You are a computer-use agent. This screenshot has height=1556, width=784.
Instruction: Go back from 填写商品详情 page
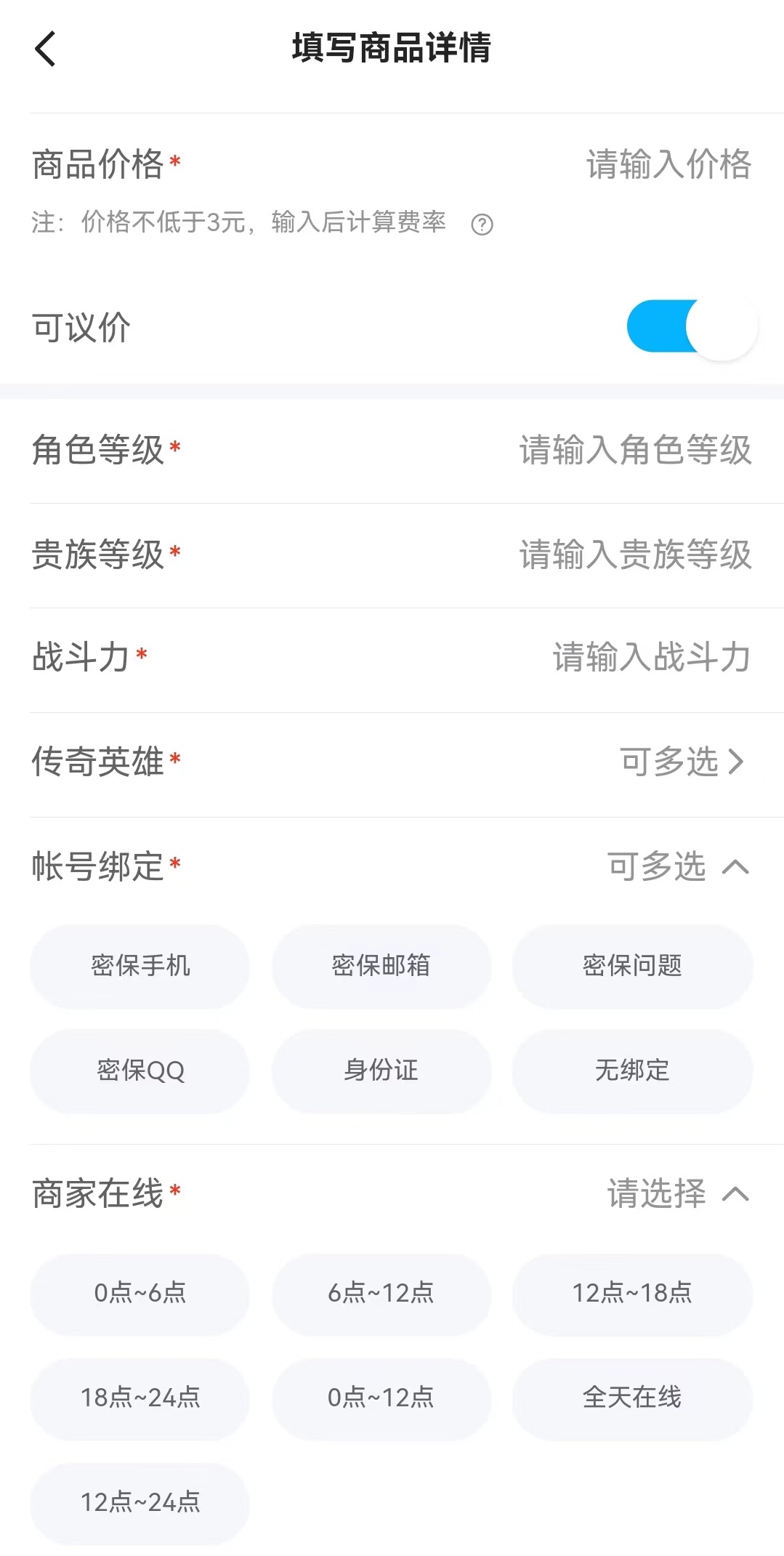click(x=45, y=49)
